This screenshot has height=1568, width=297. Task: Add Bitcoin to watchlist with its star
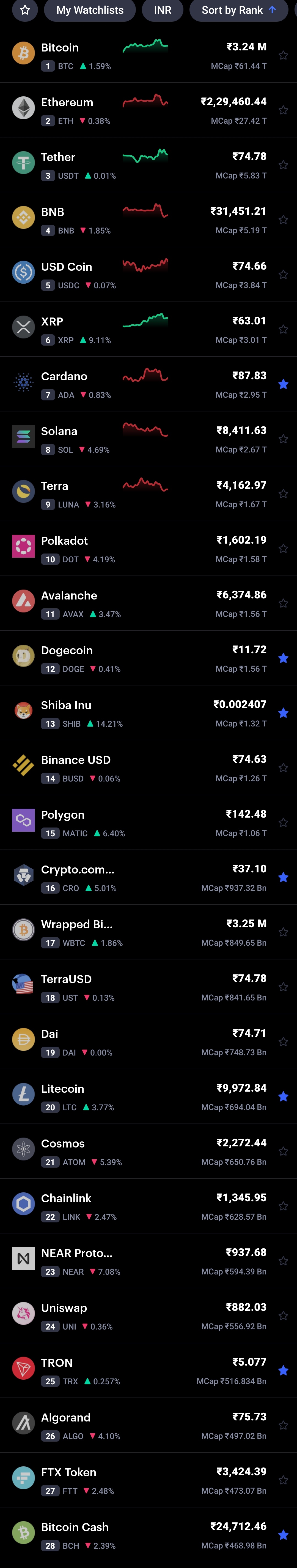pyautogui.click(x=283, y=55)
